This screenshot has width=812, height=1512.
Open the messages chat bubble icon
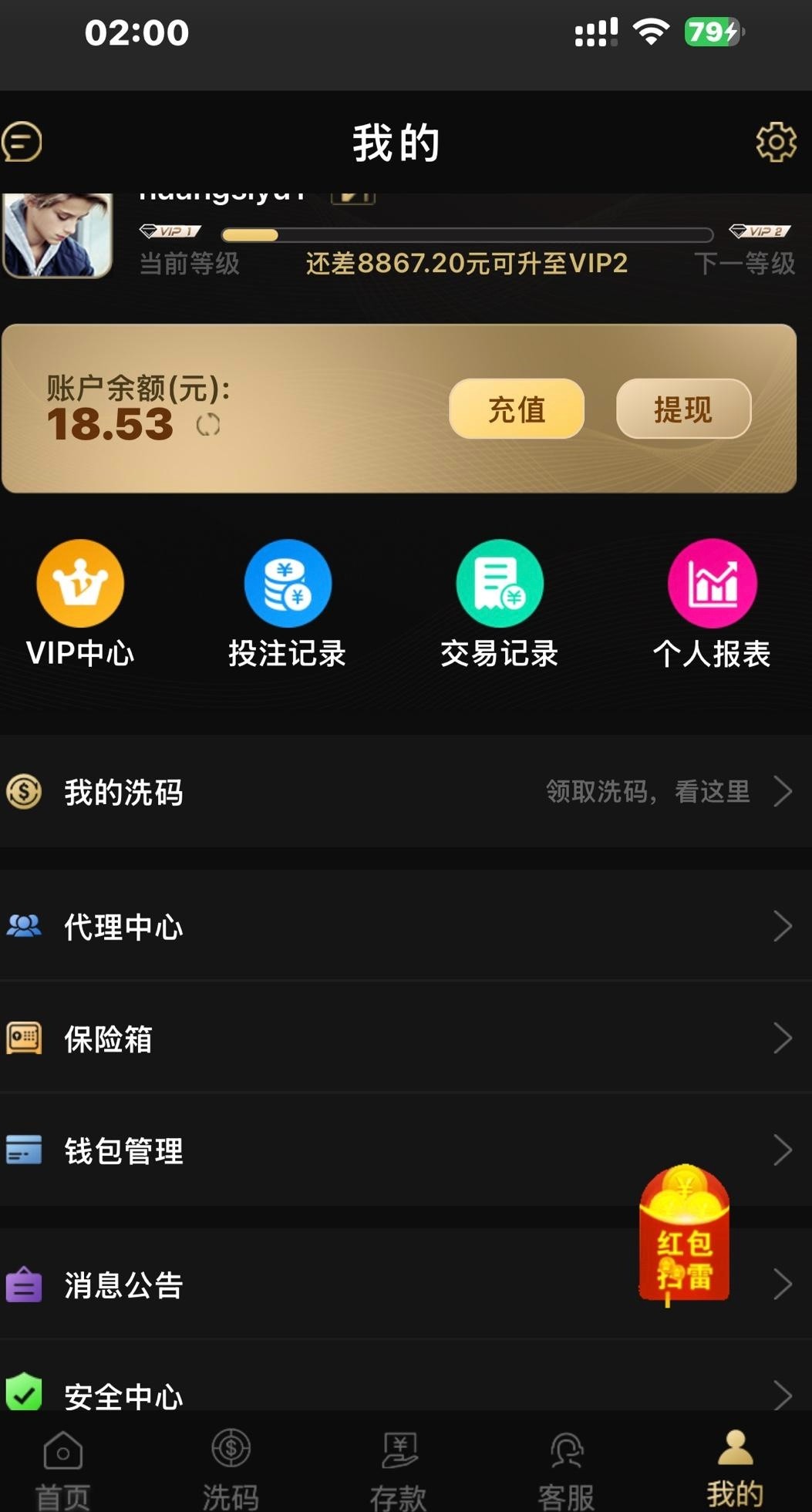point(22,142)
